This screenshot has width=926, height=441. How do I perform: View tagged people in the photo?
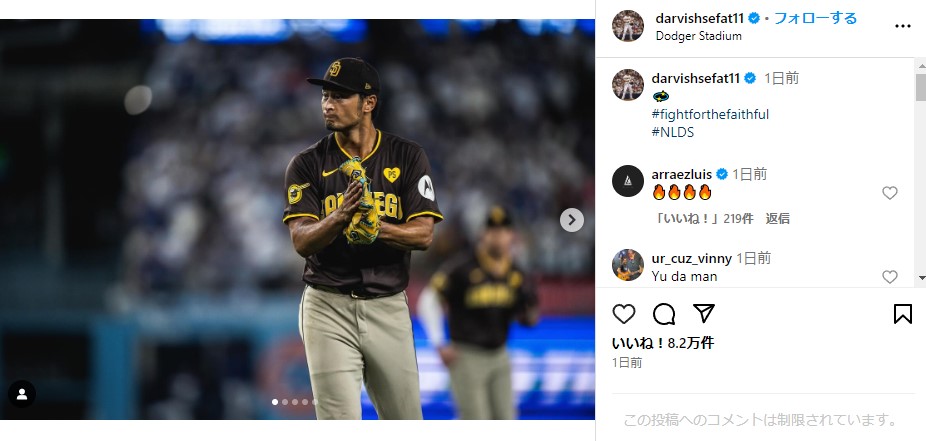[x=21, y=394]
